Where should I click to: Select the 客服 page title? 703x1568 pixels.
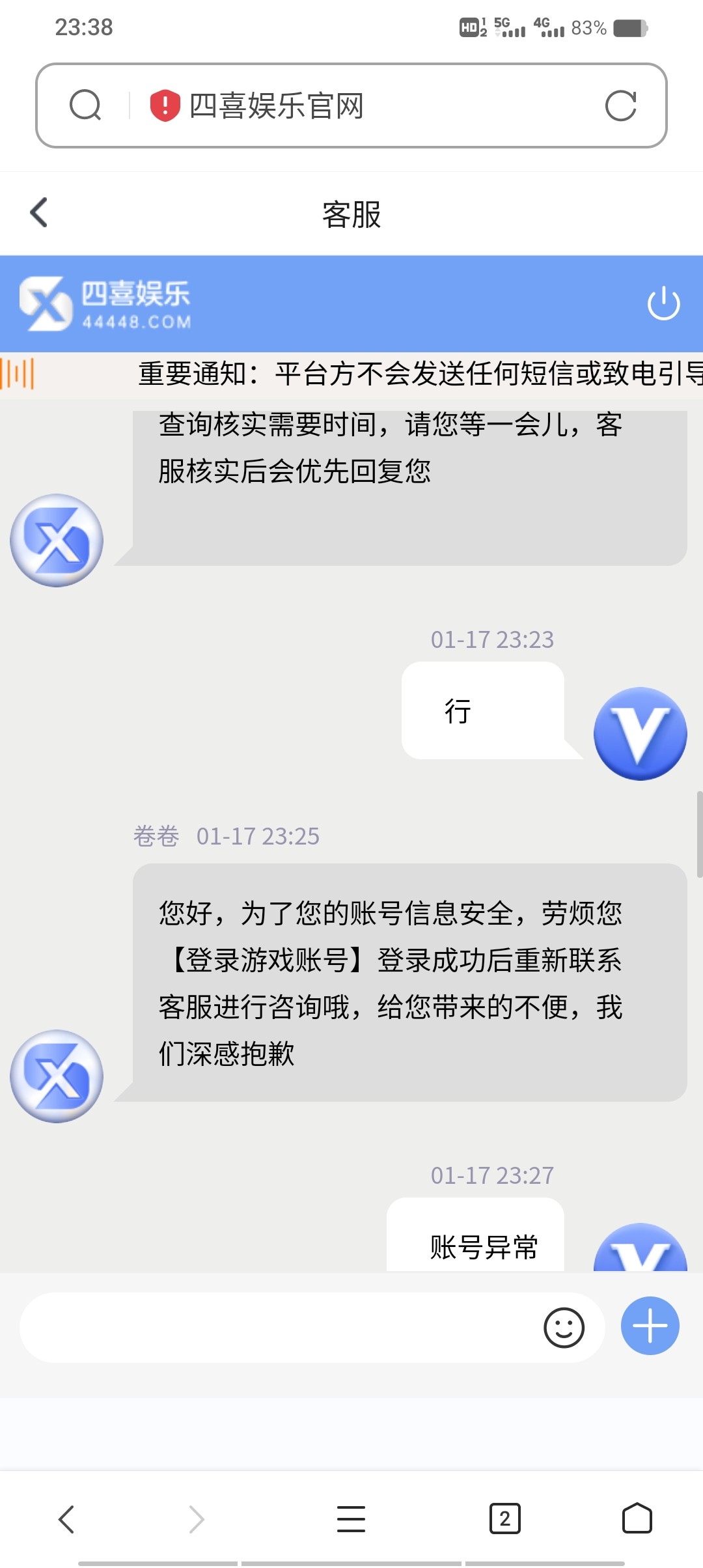click(351, 212)
